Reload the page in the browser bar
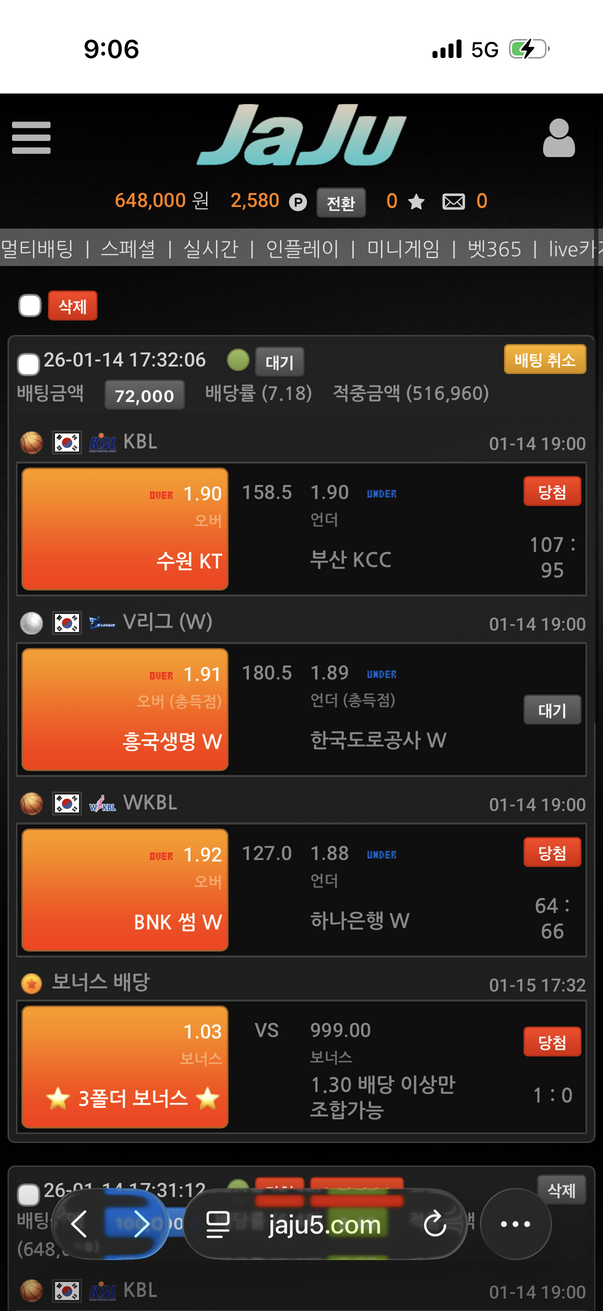 [x=435, y=1224]
